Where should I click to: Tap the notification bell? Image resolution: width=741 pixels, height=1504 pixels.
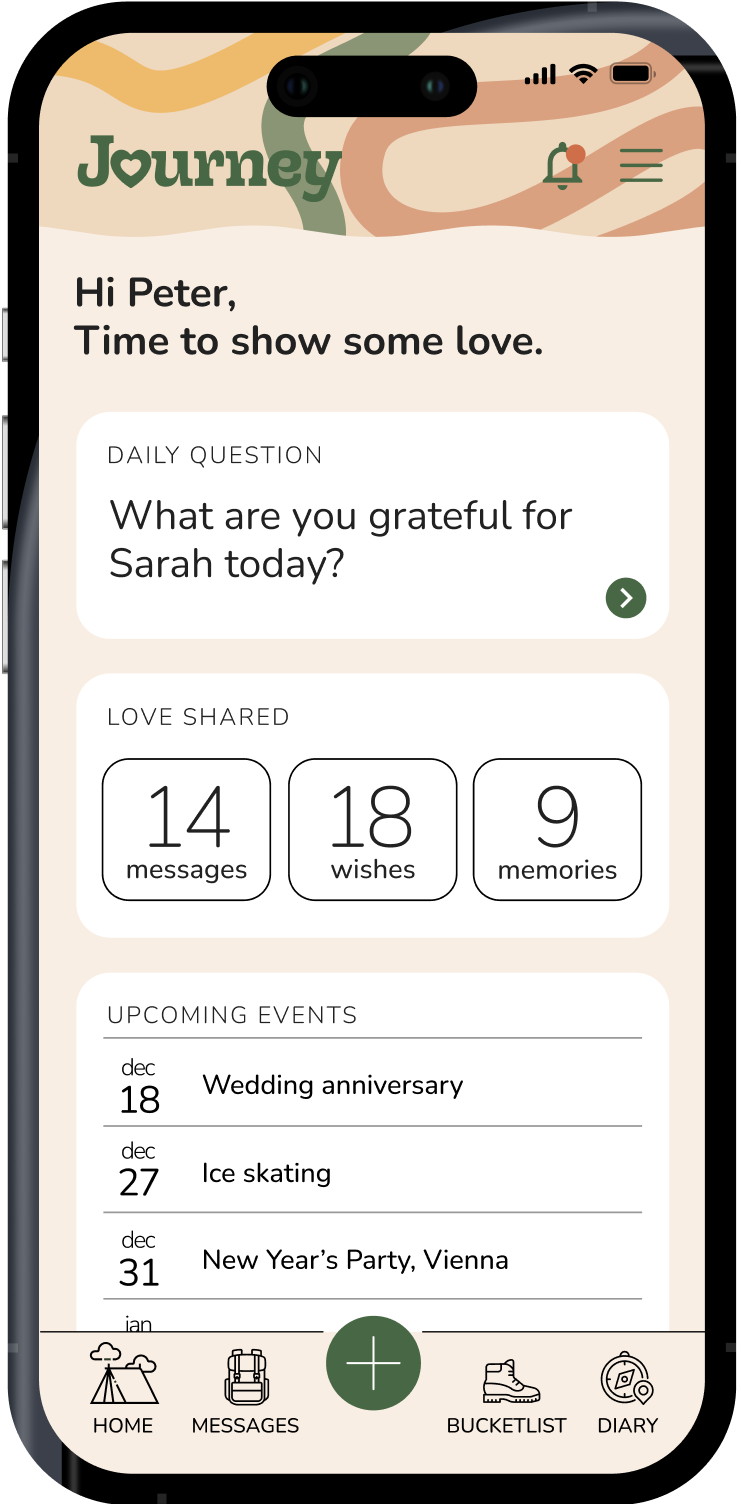563,165
